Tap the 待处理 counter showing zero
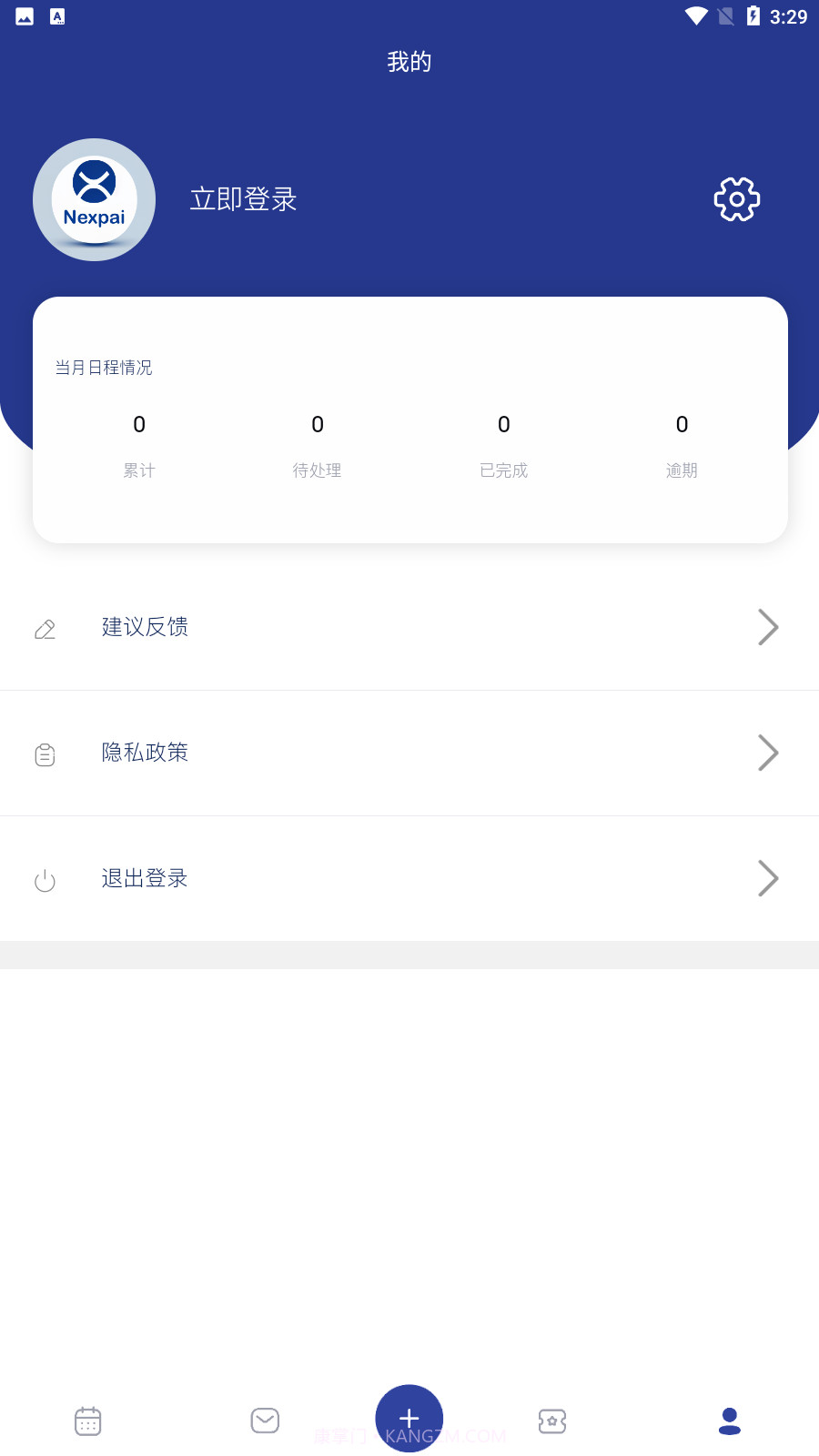The height and width of the screenshot is (1456, 819). point(317,446)
